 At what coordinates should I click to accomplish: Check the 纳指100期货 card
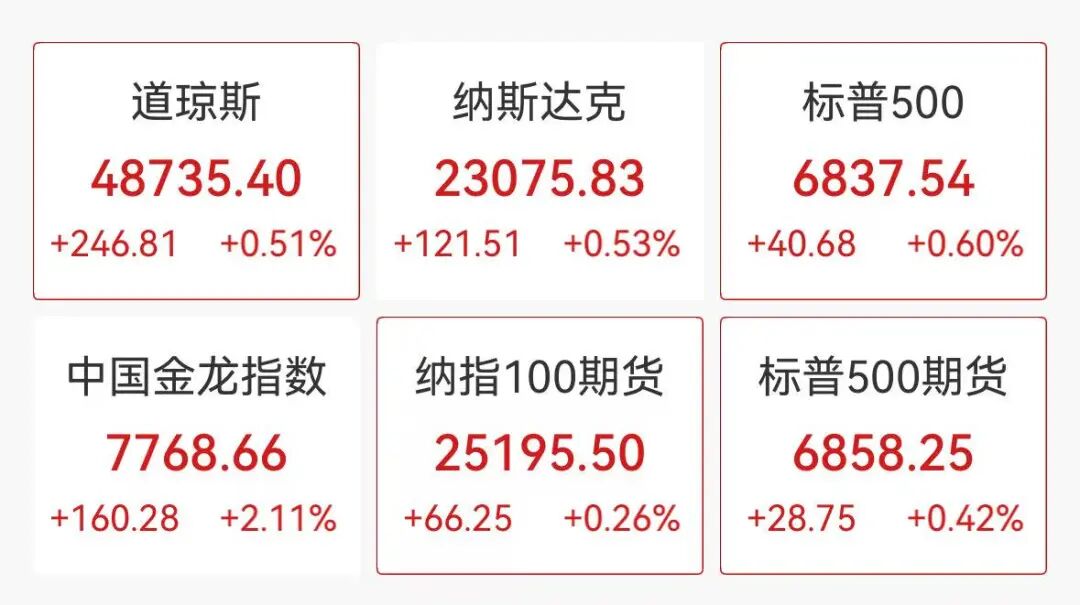[539, 446]
